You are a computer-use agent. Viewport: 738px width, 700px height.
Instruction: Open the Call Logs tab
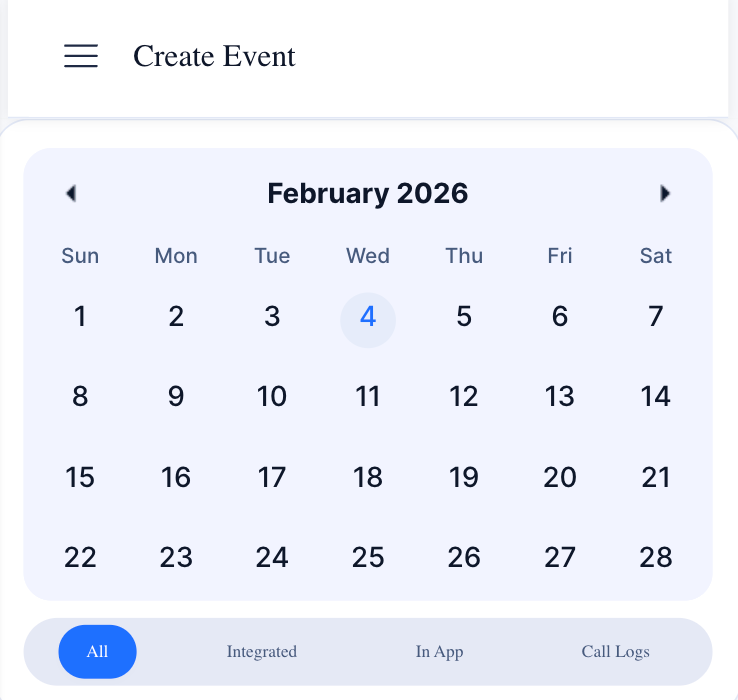616,652
